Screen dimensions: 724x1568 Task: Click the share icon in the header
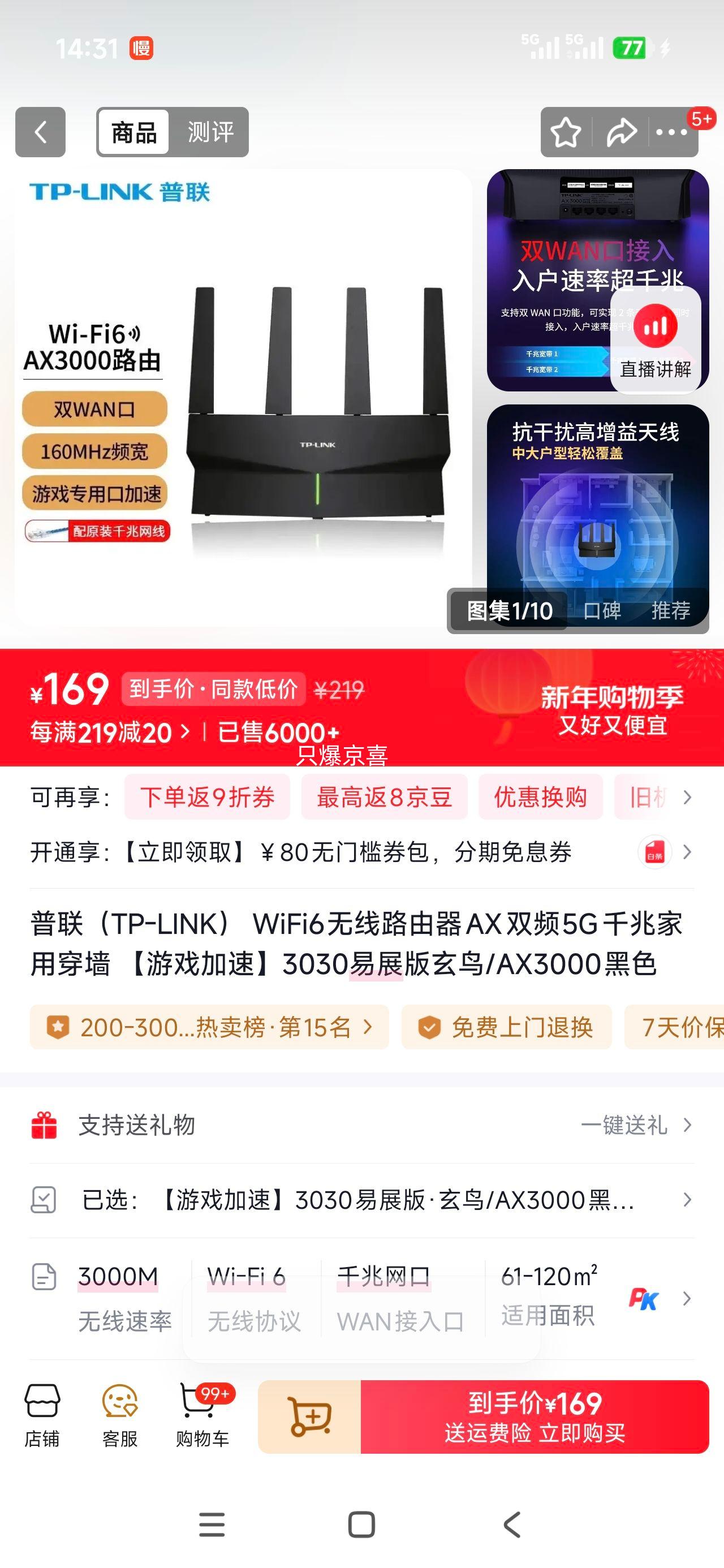622,131
